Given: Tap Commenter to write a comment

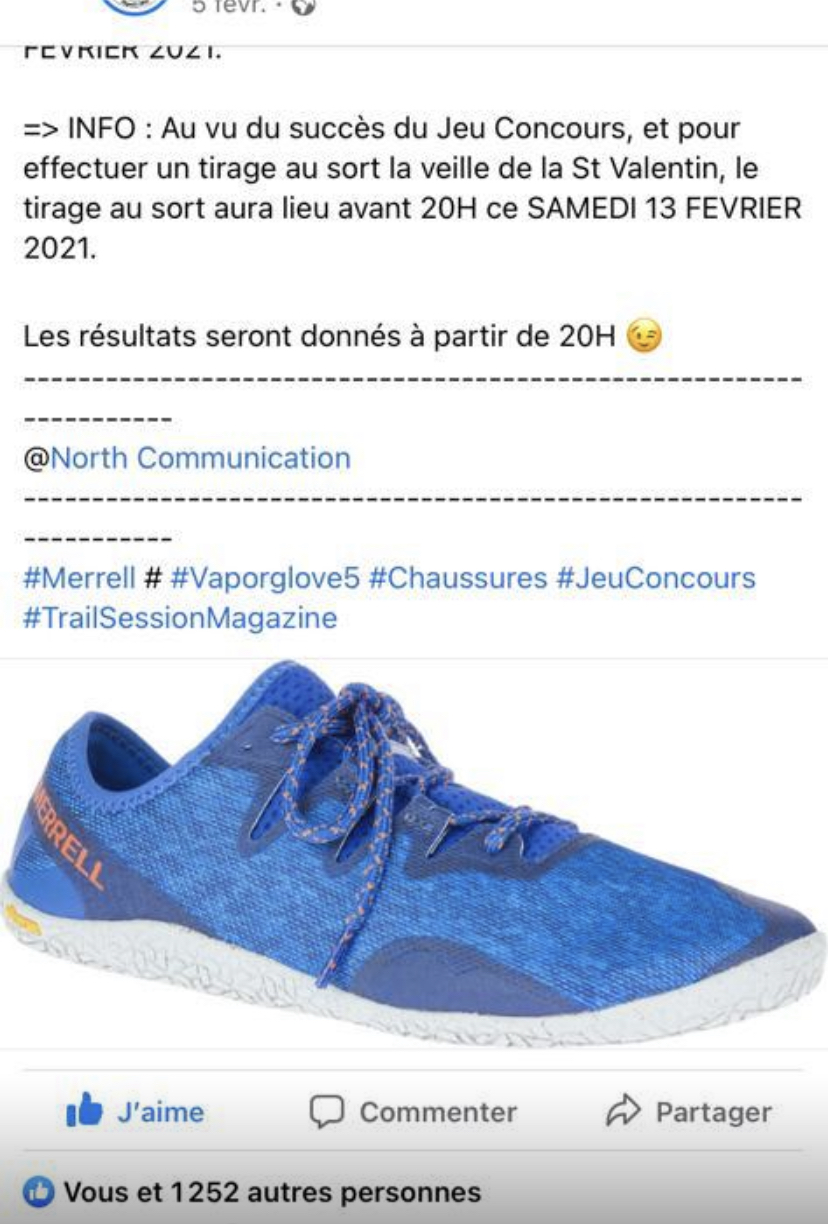Looking at the screenshot, I should (x=413, y=1112).
